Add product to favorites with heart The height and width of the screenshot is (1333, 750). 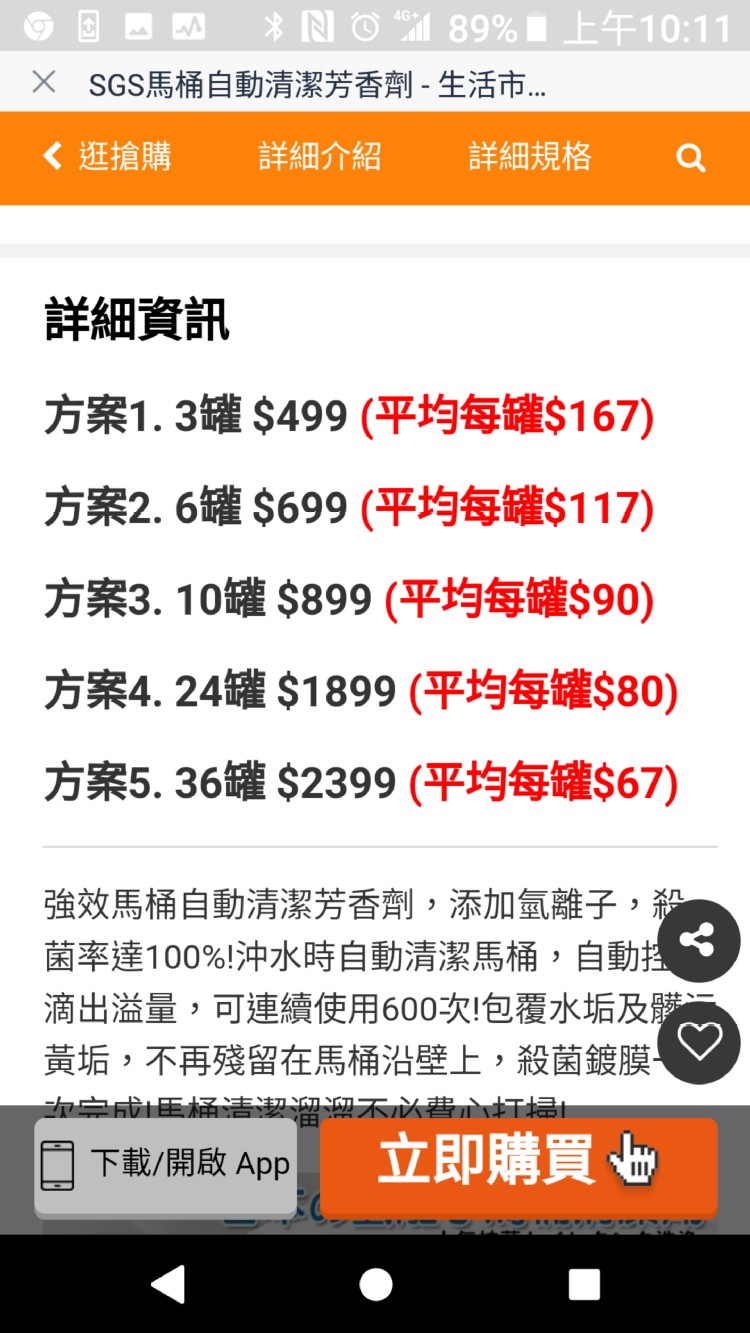click(x=698, y=1043)
